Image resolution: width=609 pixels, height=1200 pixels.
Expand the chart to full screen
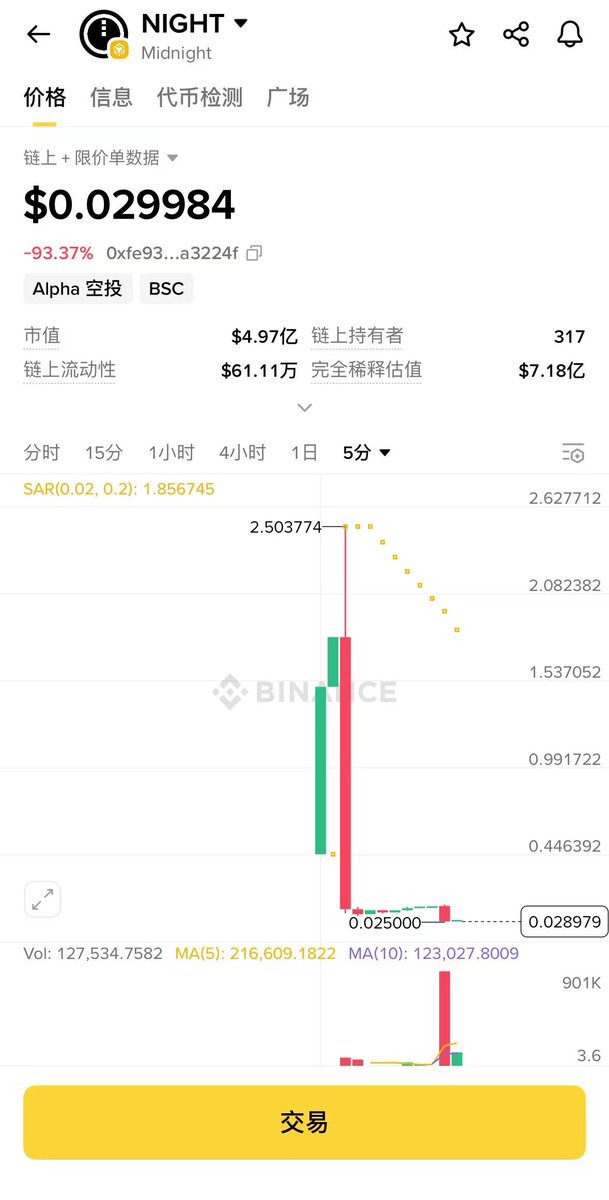click(x=43, y=899)
